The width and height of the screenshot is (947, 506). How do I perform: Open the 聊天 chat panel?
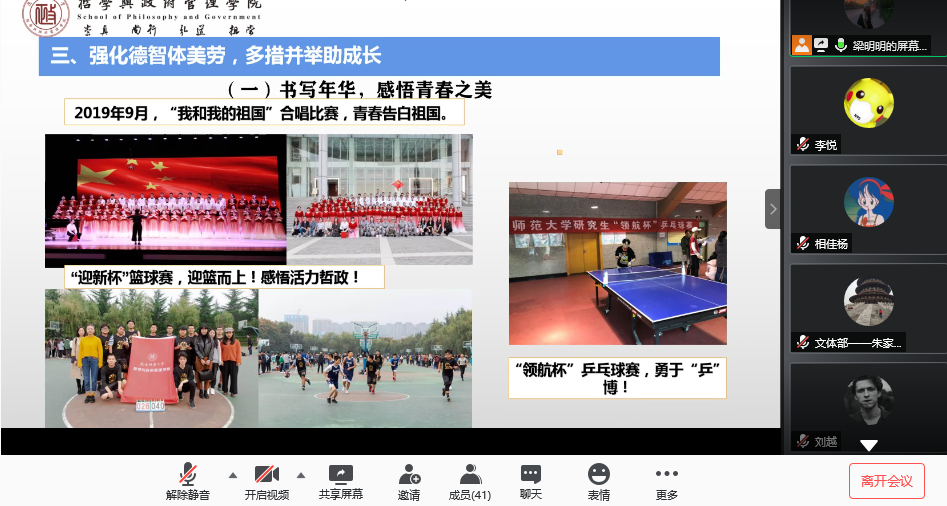point(530,480)
